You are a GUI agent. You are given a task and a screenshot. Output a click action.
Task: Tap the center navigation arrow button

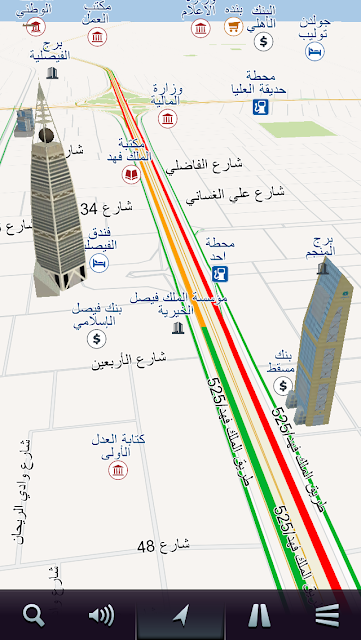pyautogui.click(x=181, y=615)
